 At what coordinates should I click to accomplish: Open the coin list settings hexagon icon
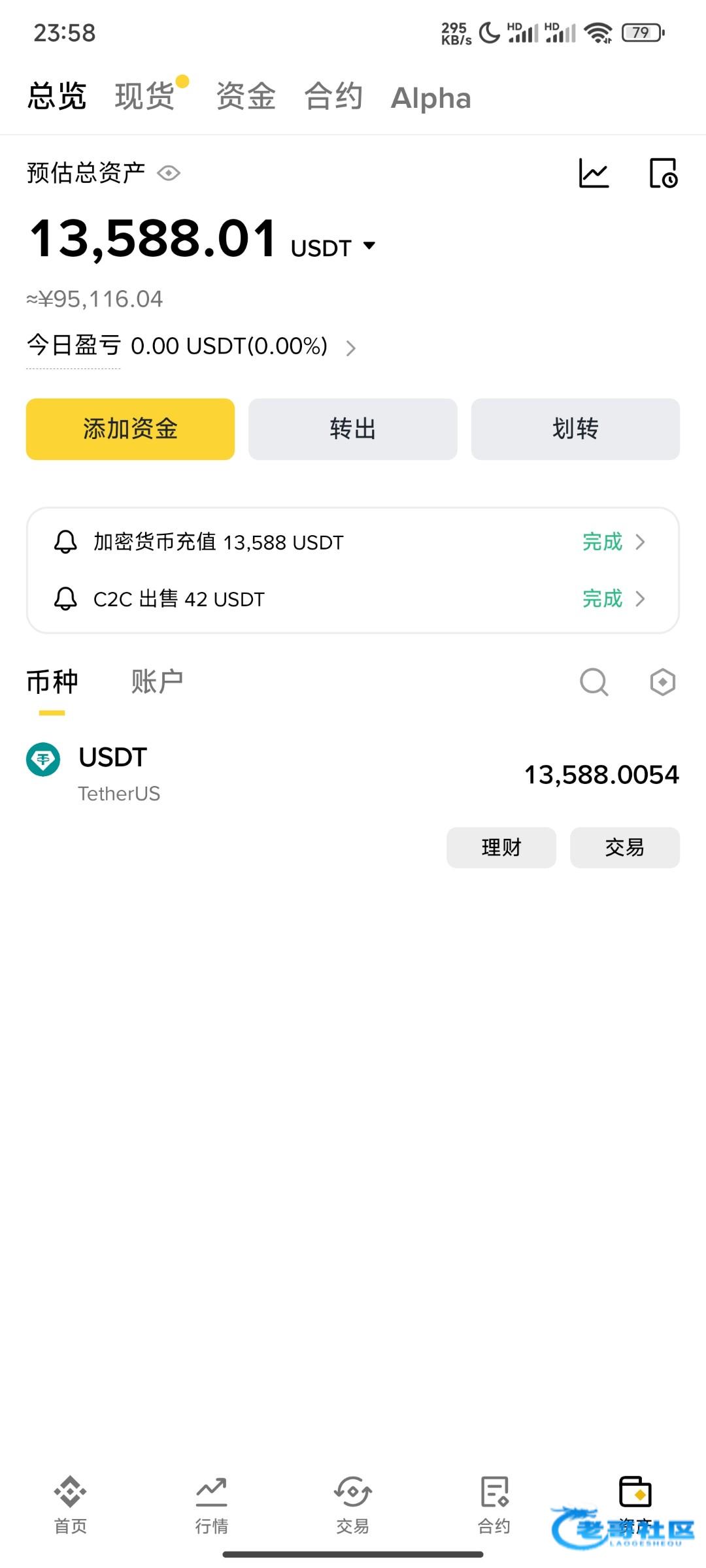(662, 682)
